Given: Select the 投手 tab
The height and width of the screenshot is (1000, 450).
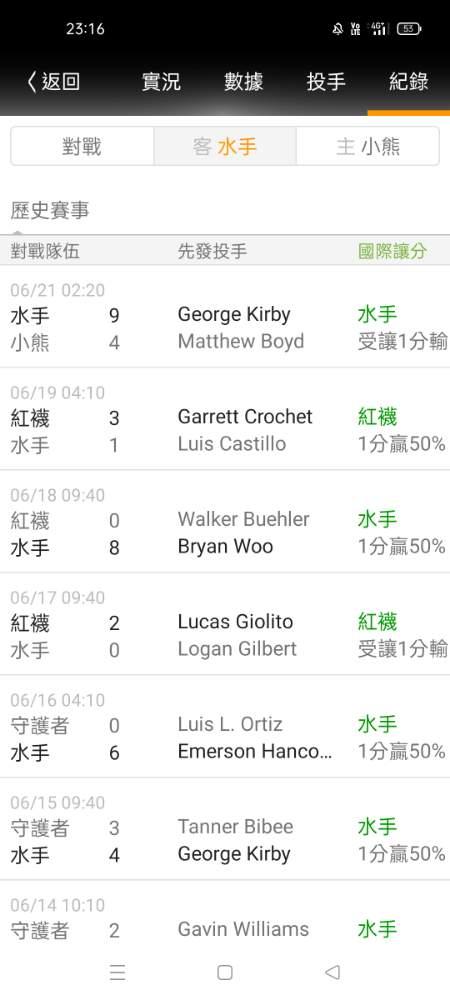Looking at the screenshot, I should [326, 82].
